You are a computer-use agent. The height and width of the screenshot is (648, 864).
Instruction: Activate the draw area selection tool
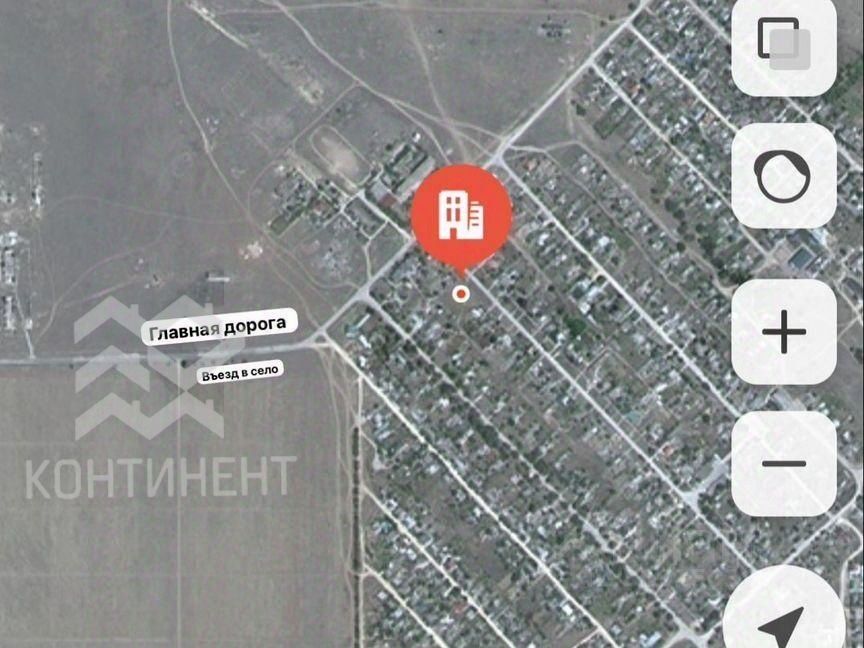[x=785, y=177]
